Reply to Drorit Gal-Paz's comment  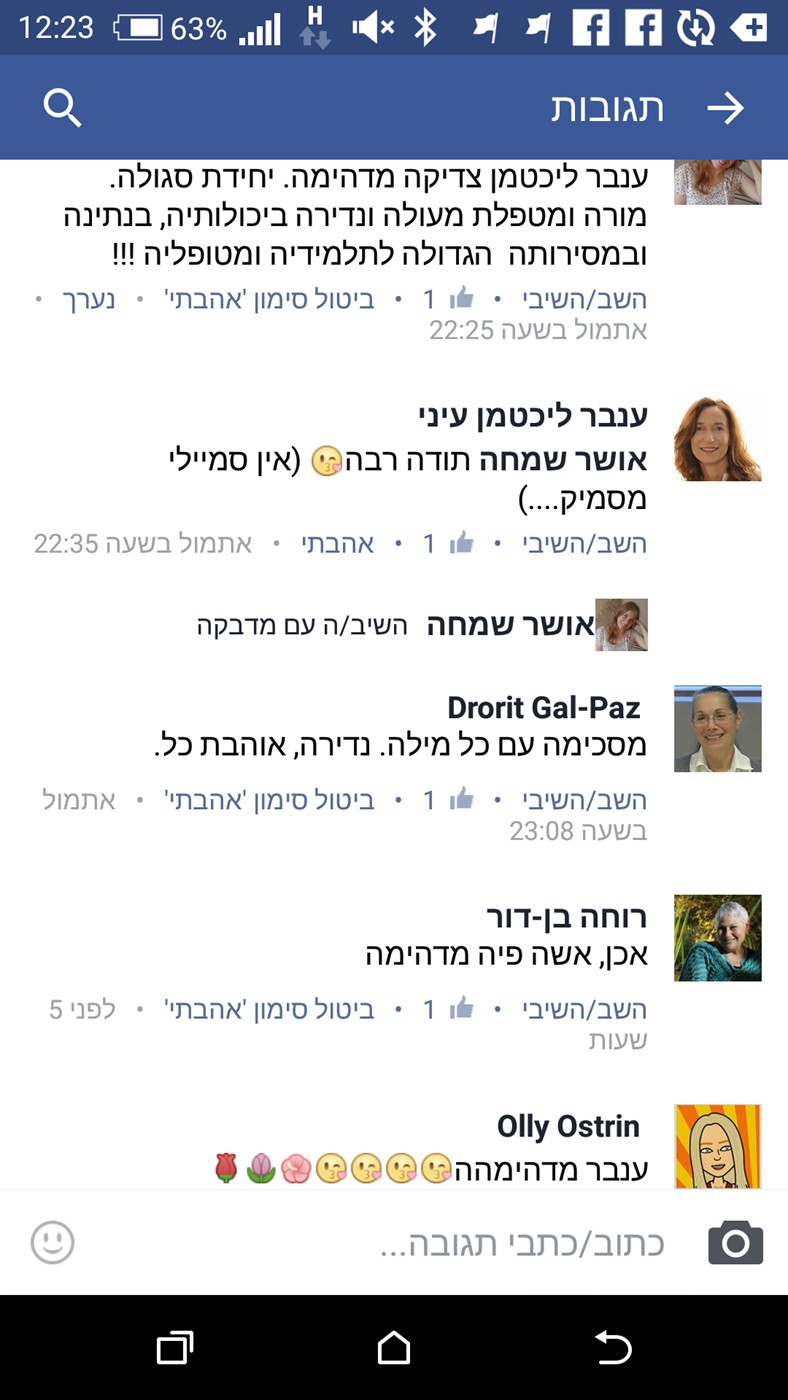point(584,800)
